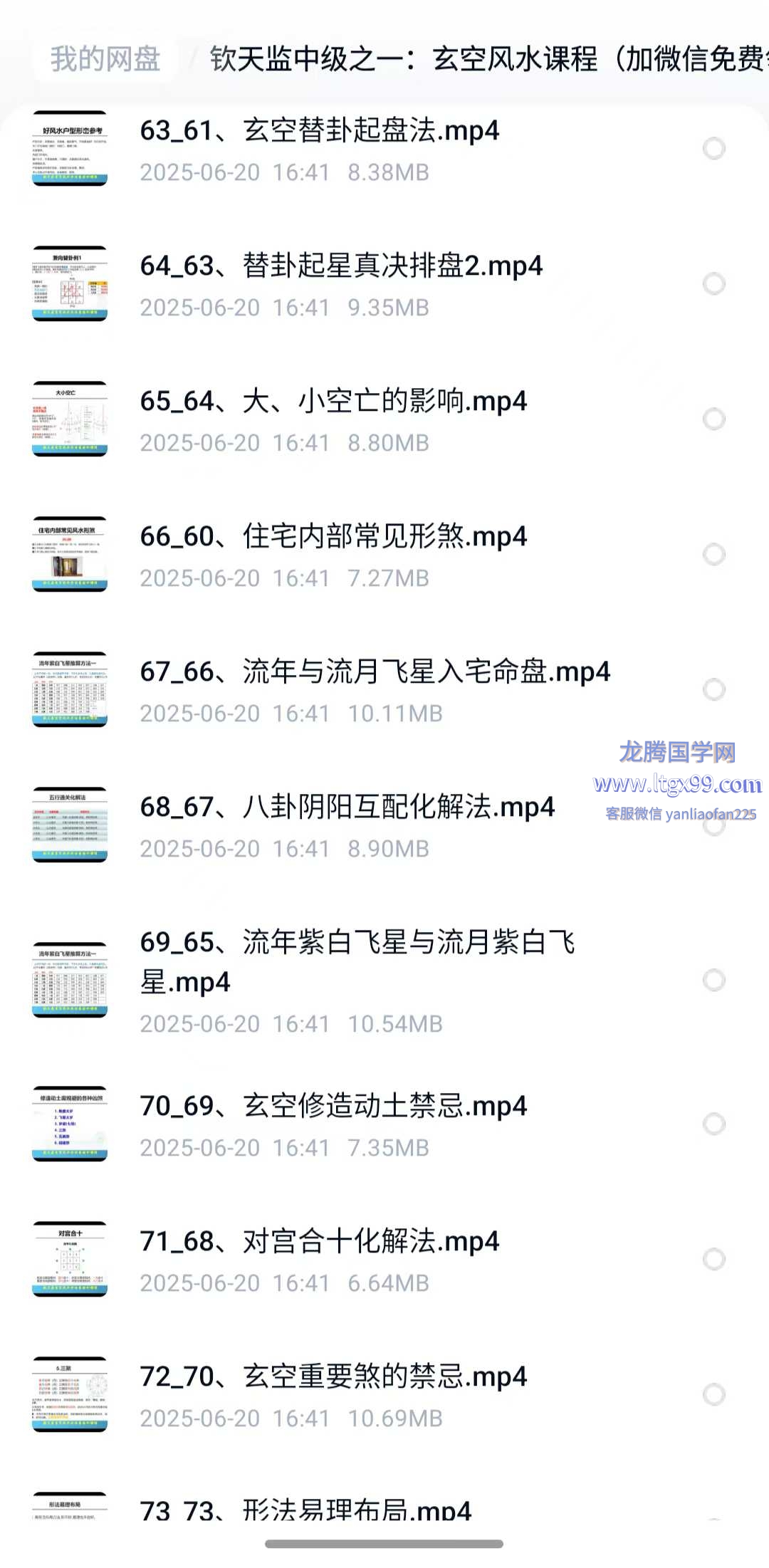Open video 70_69、玄空修造动土禁忌.mp4
Viewport: 769px width, 1568px height.
333,1107
